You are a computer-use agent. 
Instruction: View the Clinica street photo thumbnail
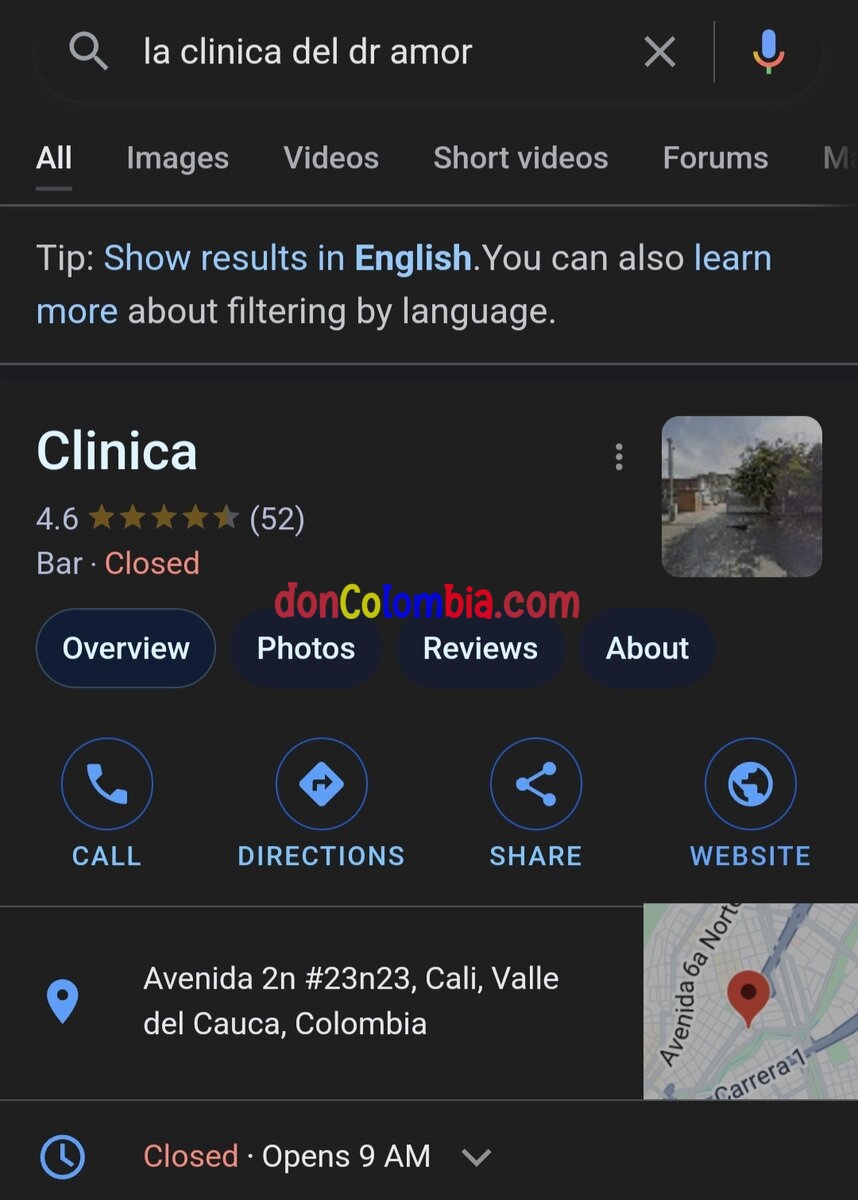click(x=742, y=496)
